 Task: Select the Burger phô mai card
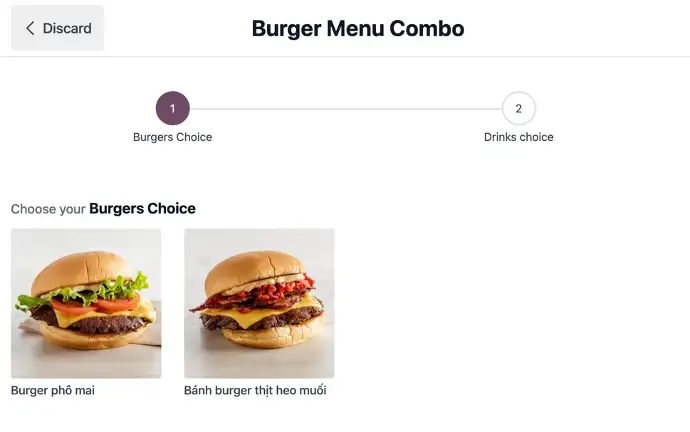point(86,304)
